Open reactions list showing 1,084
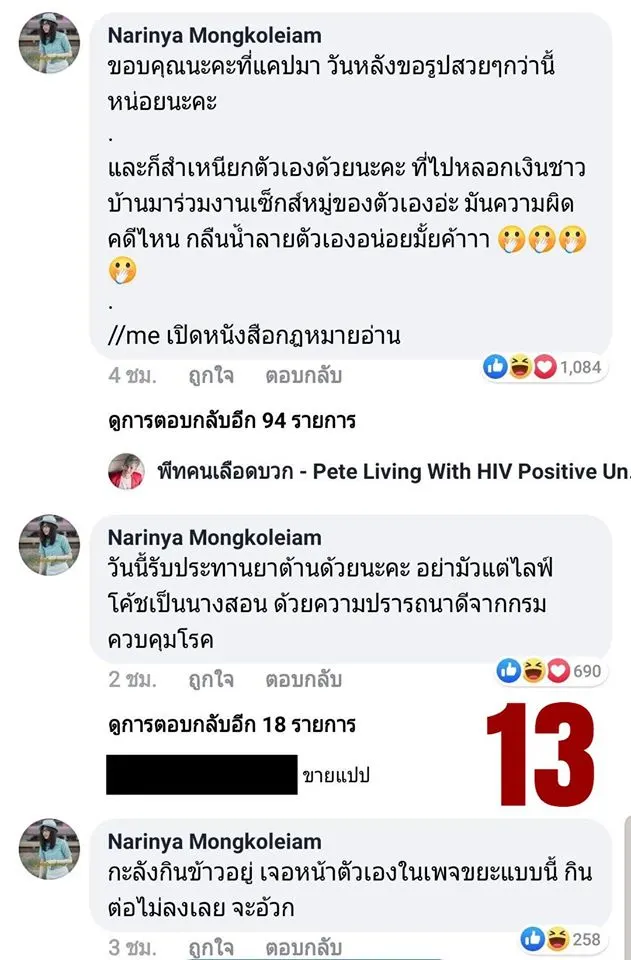 pos(543,367)
